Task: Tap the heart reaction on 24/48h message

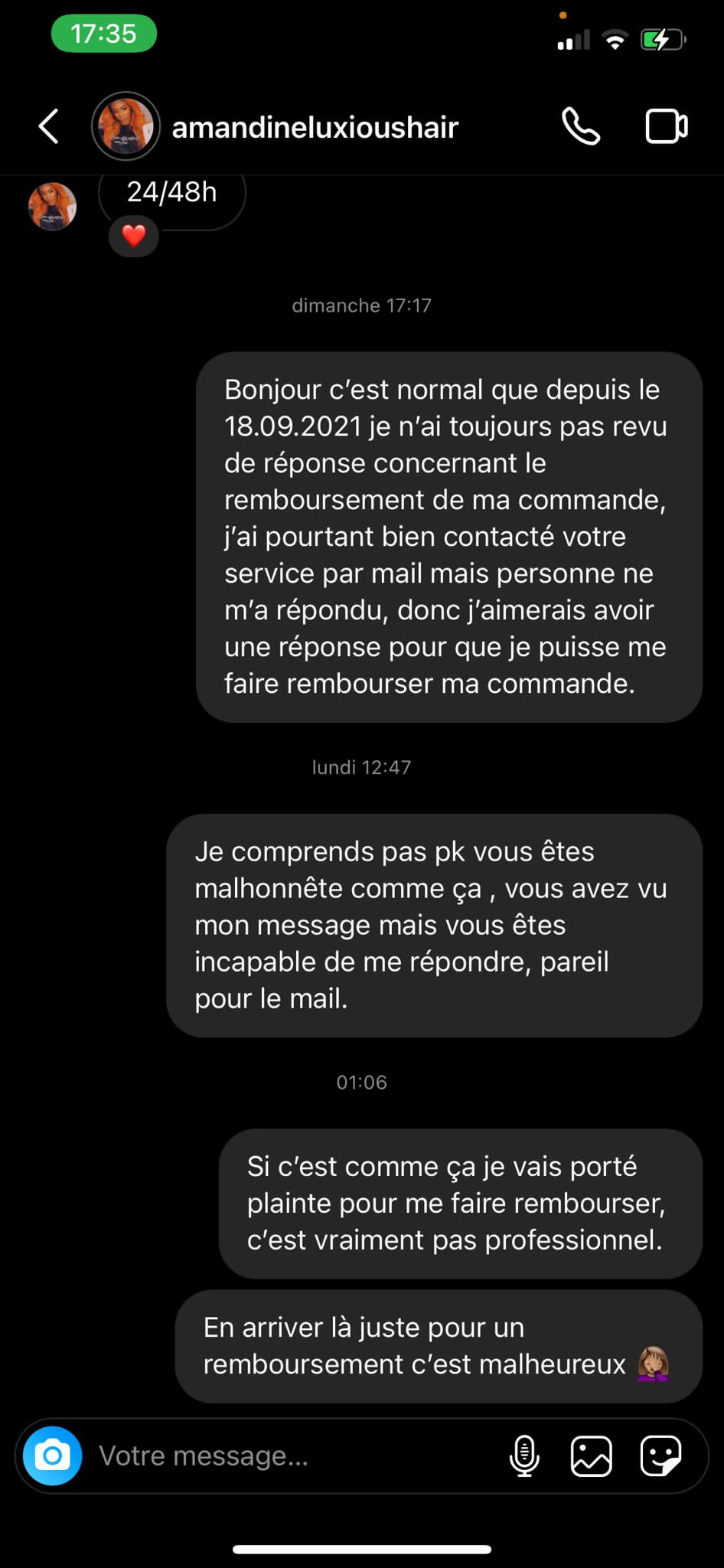Action: 134,236
